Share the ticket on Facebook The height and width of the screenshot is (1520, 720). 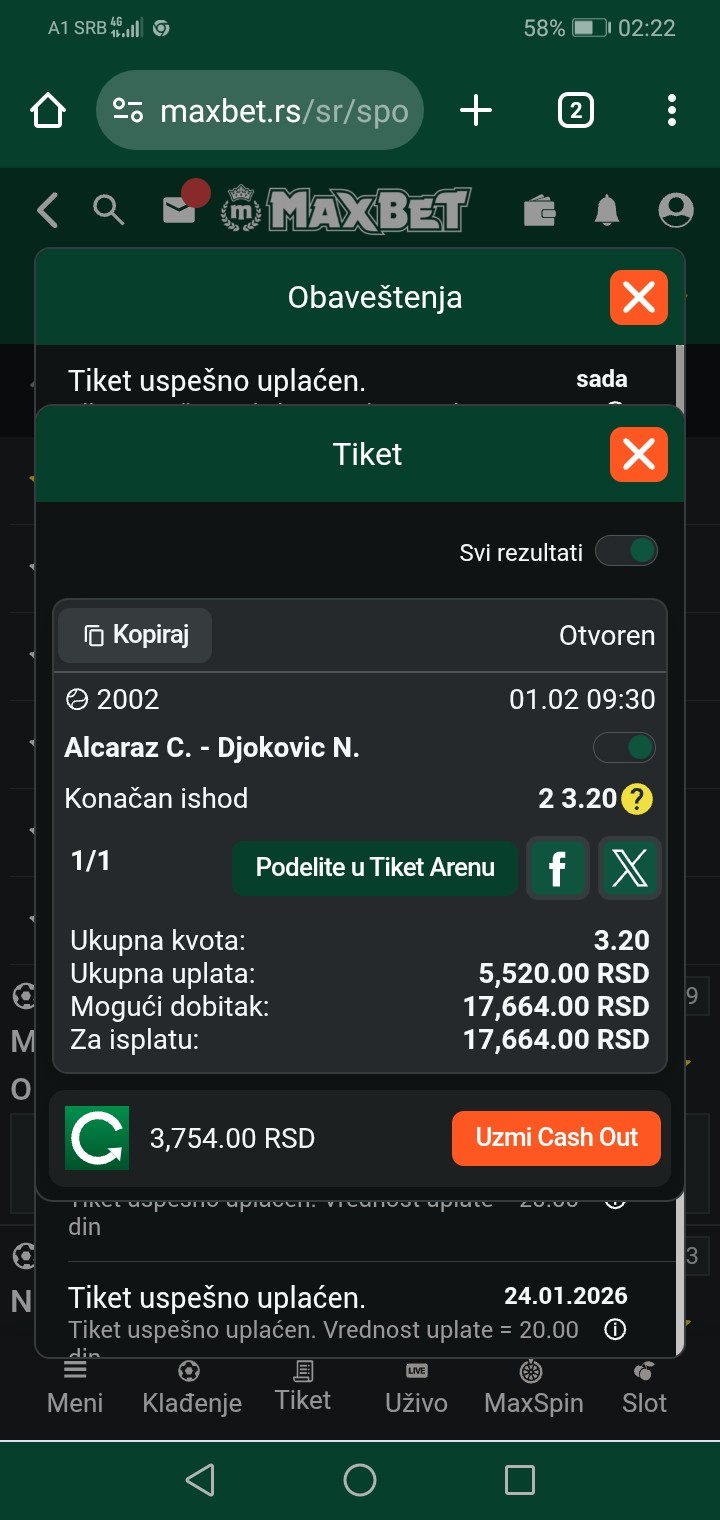(557, 868)
